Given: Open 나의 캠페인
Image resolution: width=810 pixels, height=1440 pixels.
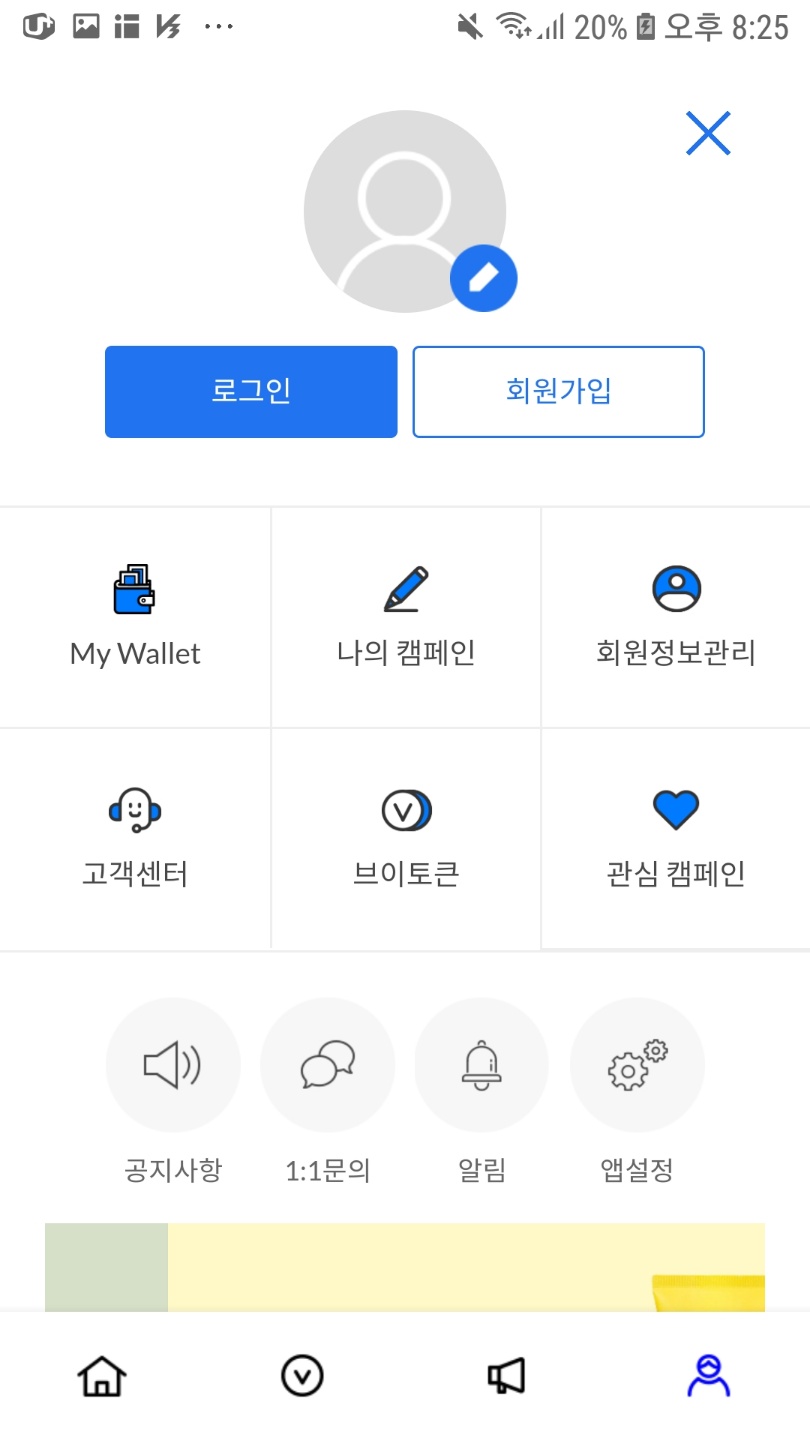Looking at the screenshot, I should click(x=406, y=618).
